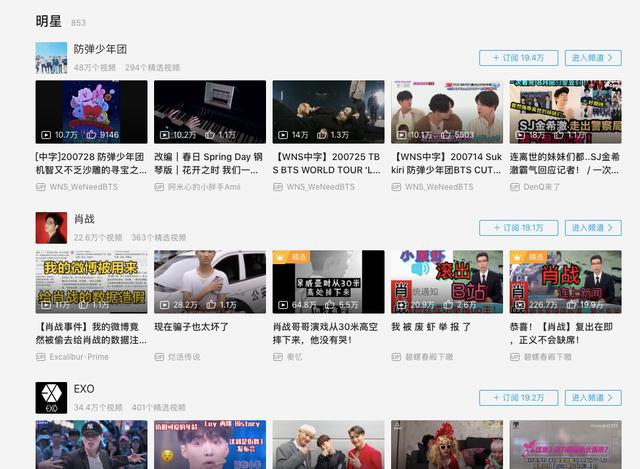
Task: Open the 200714 Sukkiri 防弹少年团 video
Action: [x=446, y=112]
